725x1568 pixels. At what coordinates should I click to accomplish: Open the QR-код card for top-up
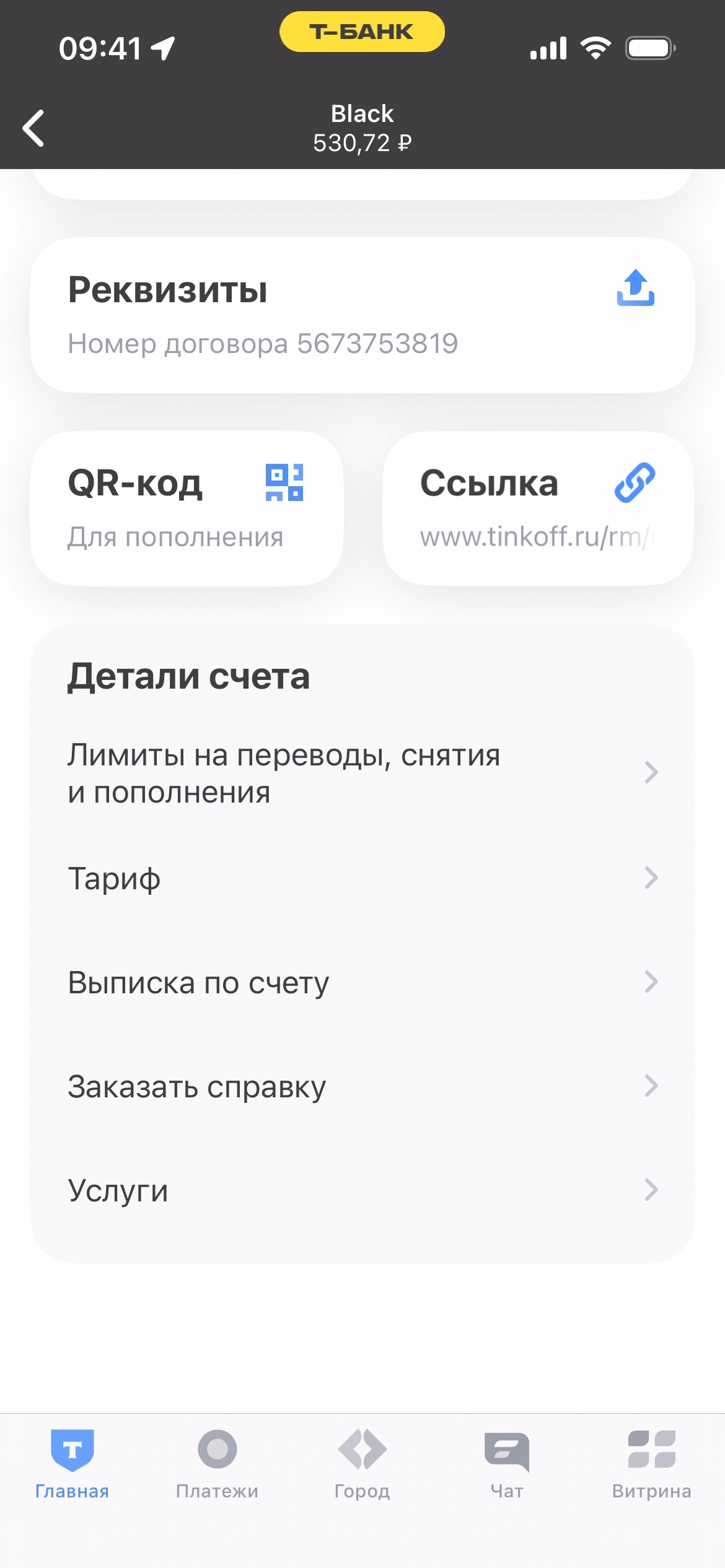pyautogui.click(x=187, y=508)
